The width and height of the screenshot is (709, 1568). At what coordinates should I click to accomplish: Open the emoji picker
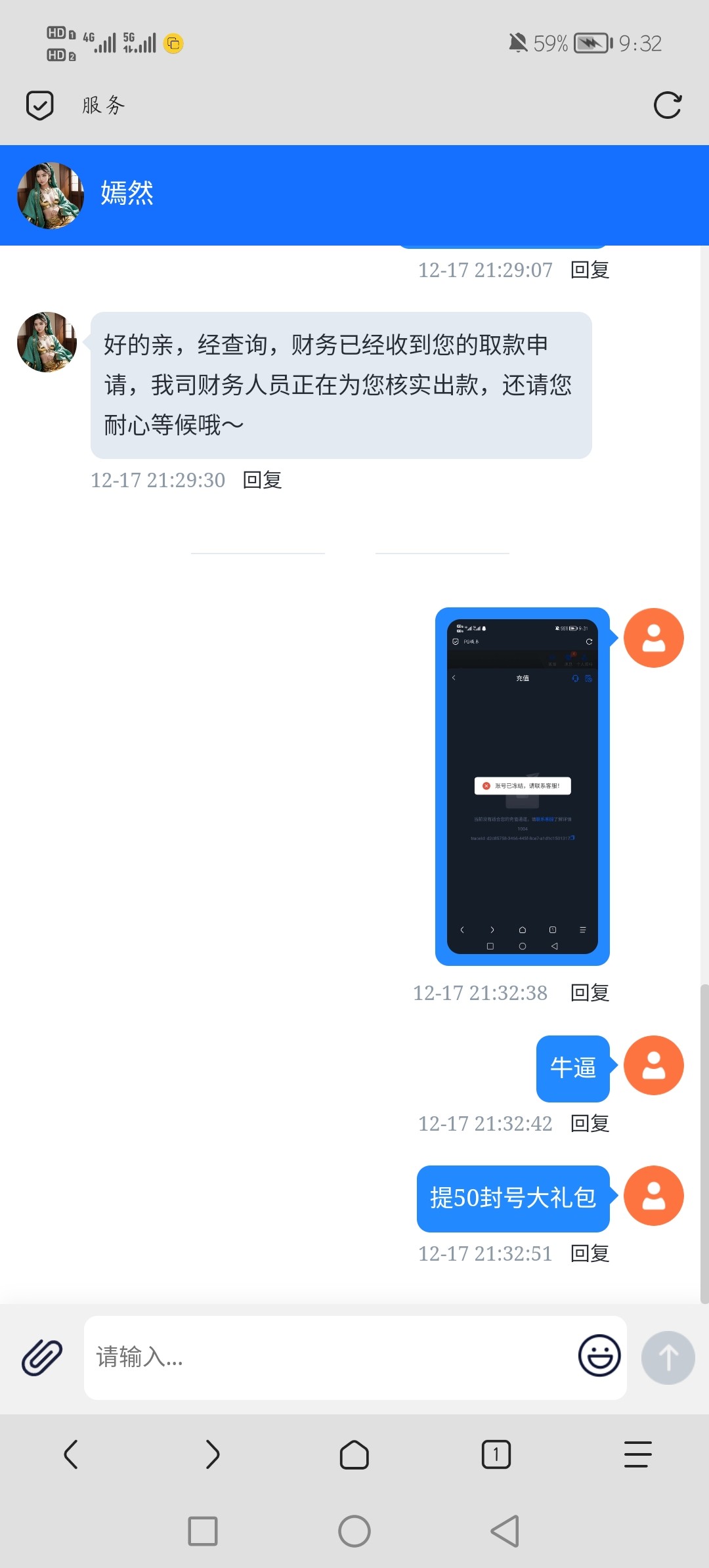(599, 1356)
